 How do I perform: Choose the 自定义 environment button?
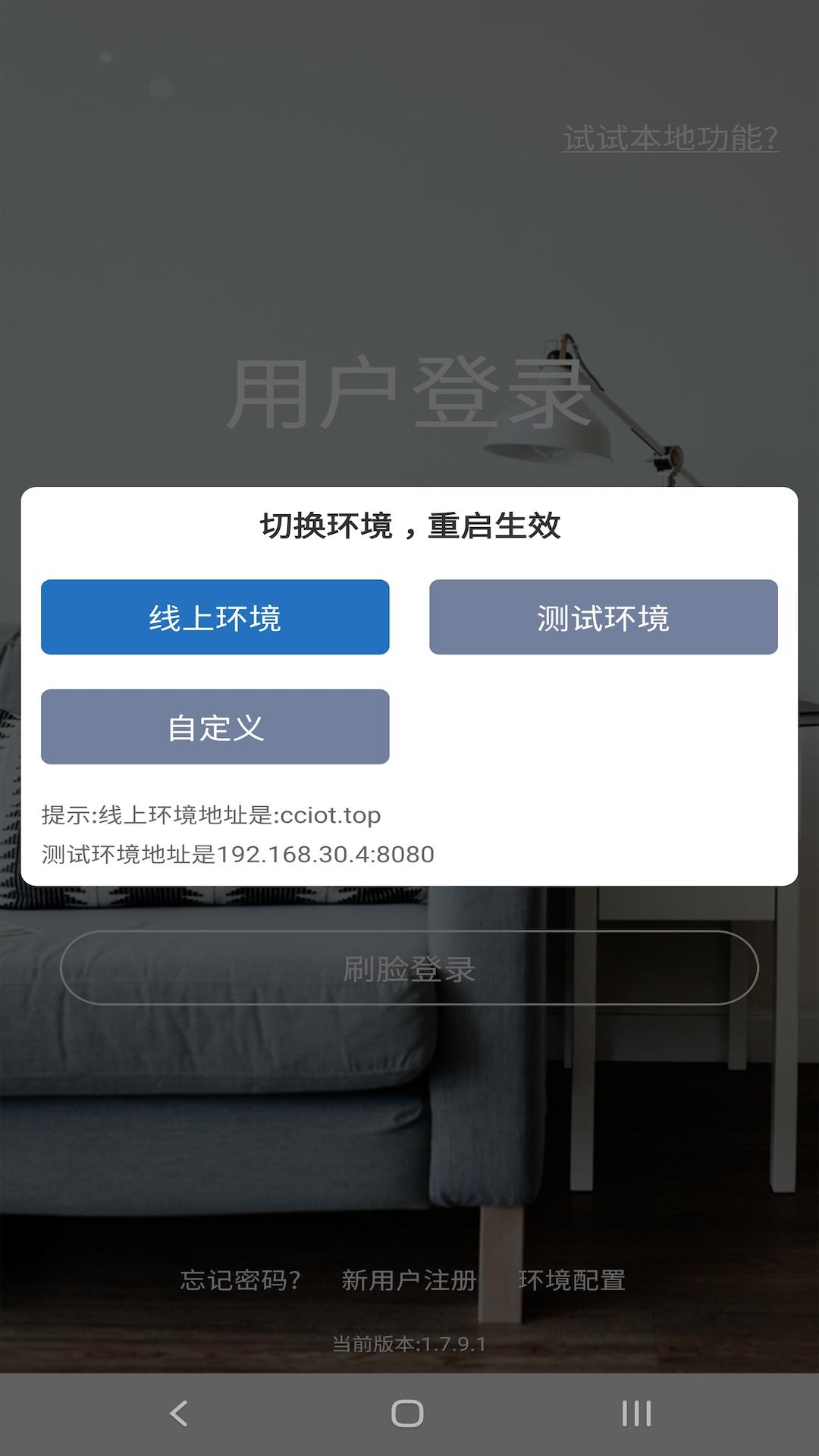[215, 726]
